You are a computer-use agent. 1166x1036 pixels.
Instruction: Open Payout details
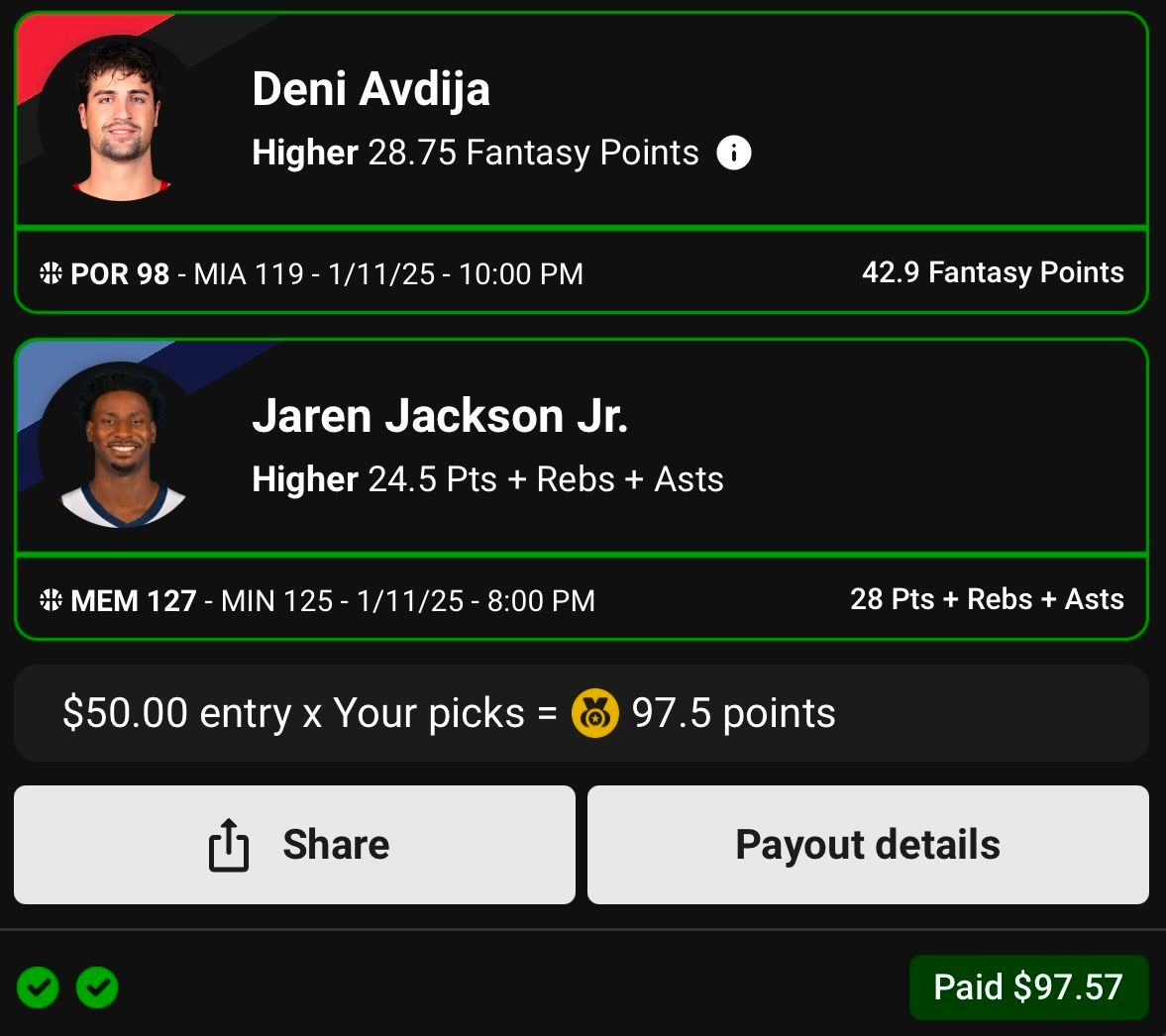click(868, 845)
